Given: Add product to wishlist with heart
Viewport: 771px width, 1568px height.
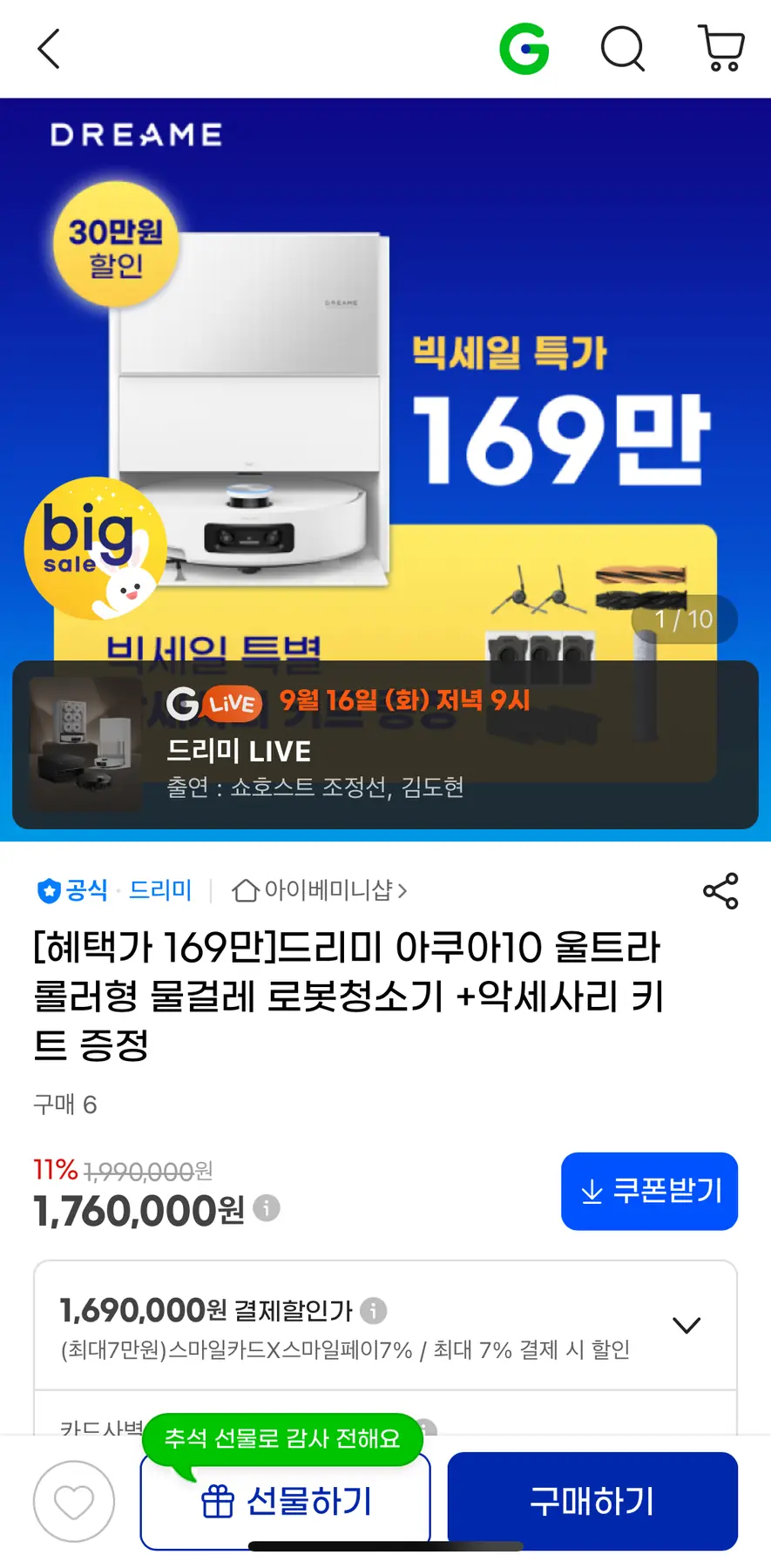Looking at the screenshot, I should (x=74, y=1502).
